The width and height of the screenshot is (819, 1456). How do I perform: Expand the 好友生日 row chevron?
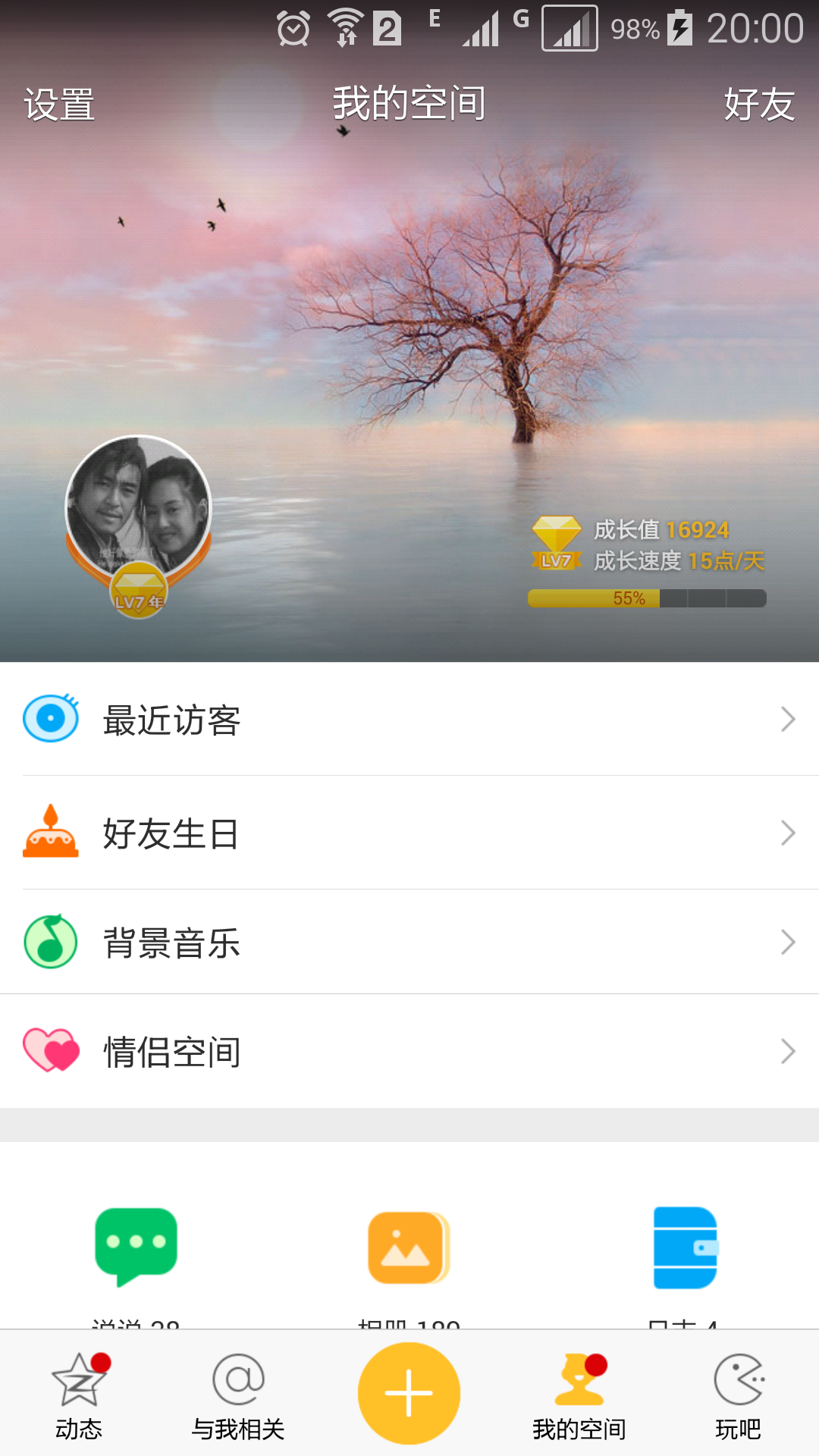(786, 832)
